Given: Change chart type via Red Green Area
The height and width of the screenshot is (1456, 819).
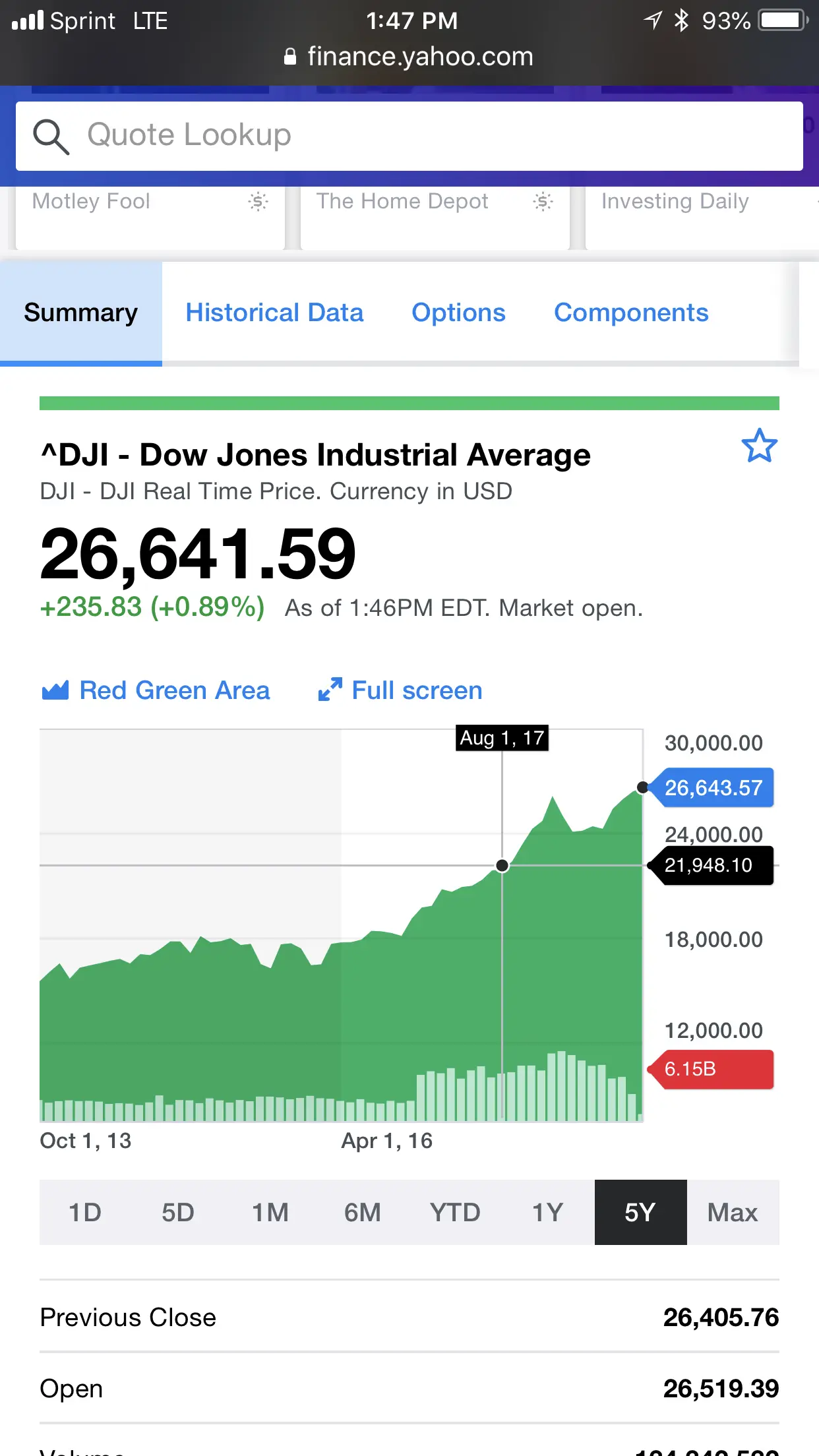Looking at the screenshot, I should coord(156,690).
